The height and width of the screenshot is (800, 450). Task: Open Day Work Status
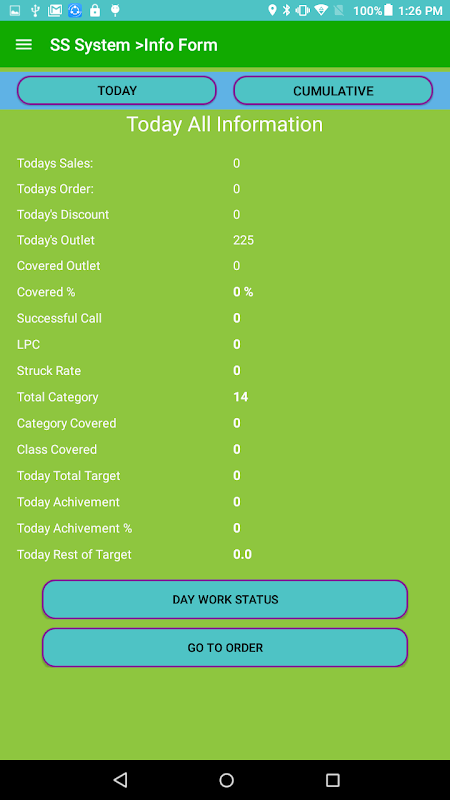[x=225, y=599]
